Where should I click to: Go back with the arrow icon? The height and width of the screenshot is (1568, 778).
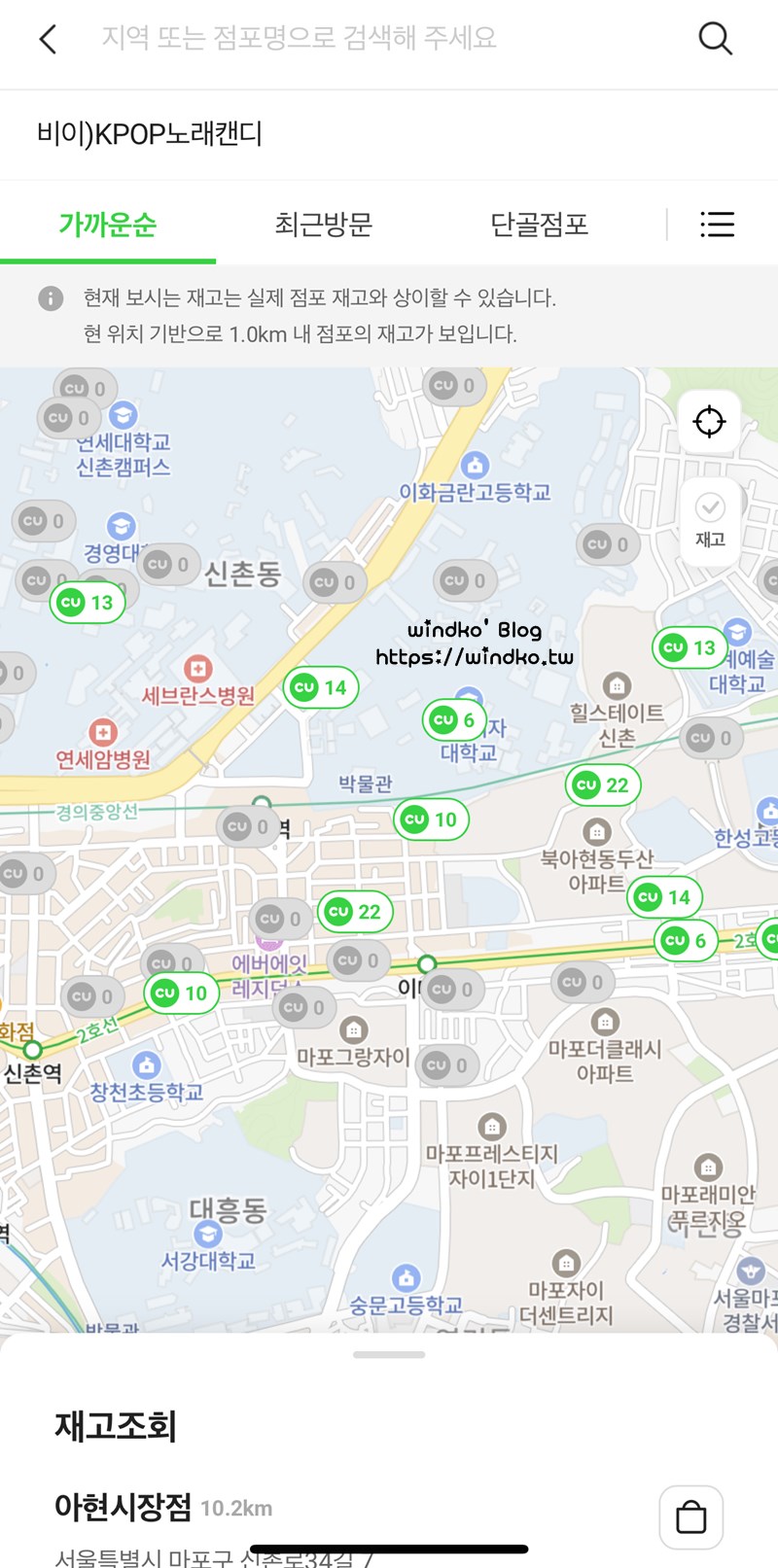pyautogui.click(x=48, y=39)
